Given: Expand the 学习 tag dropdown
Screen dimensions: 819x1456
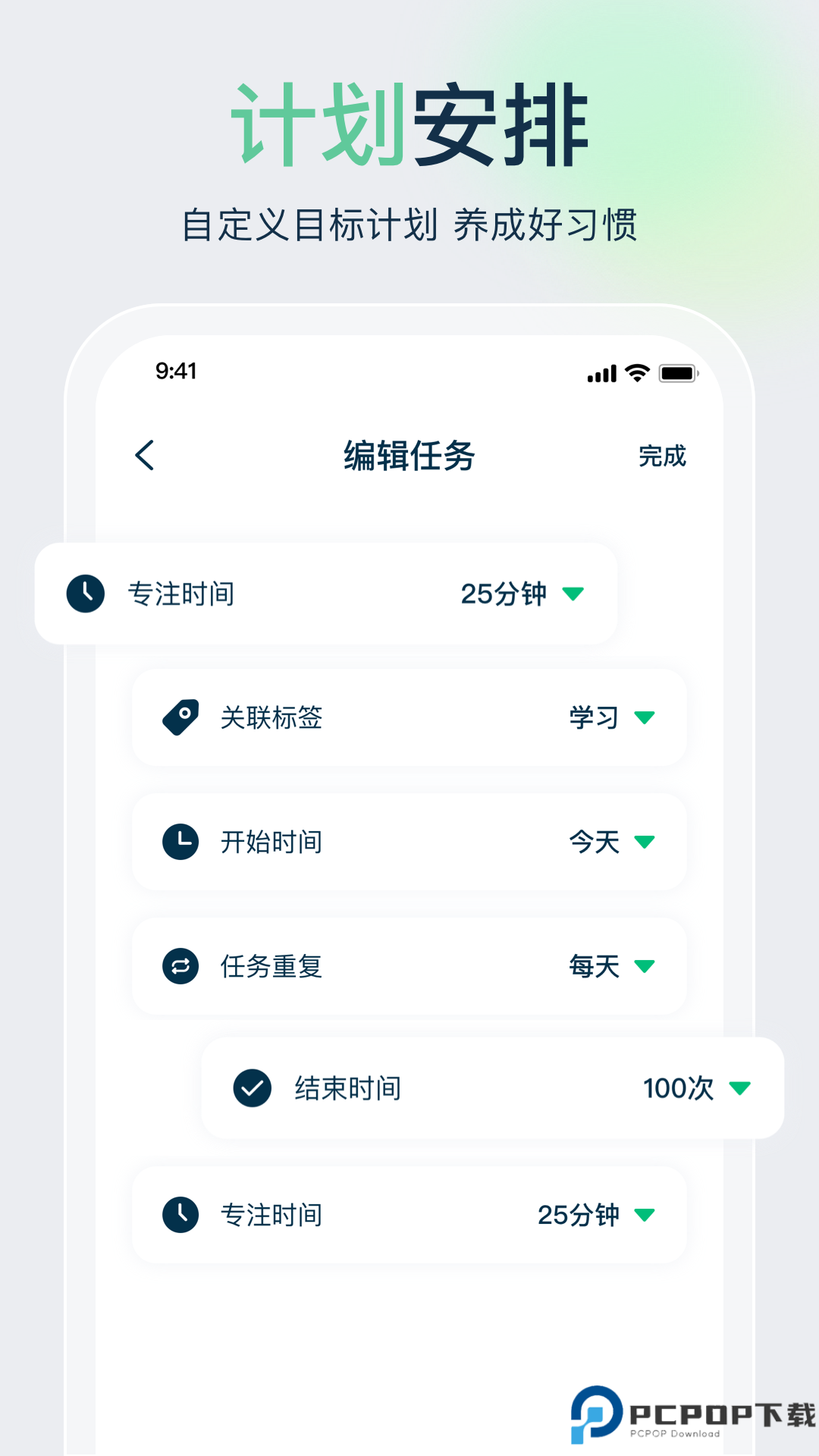Looking at the screenshot, I should click(x=644, y=717).
